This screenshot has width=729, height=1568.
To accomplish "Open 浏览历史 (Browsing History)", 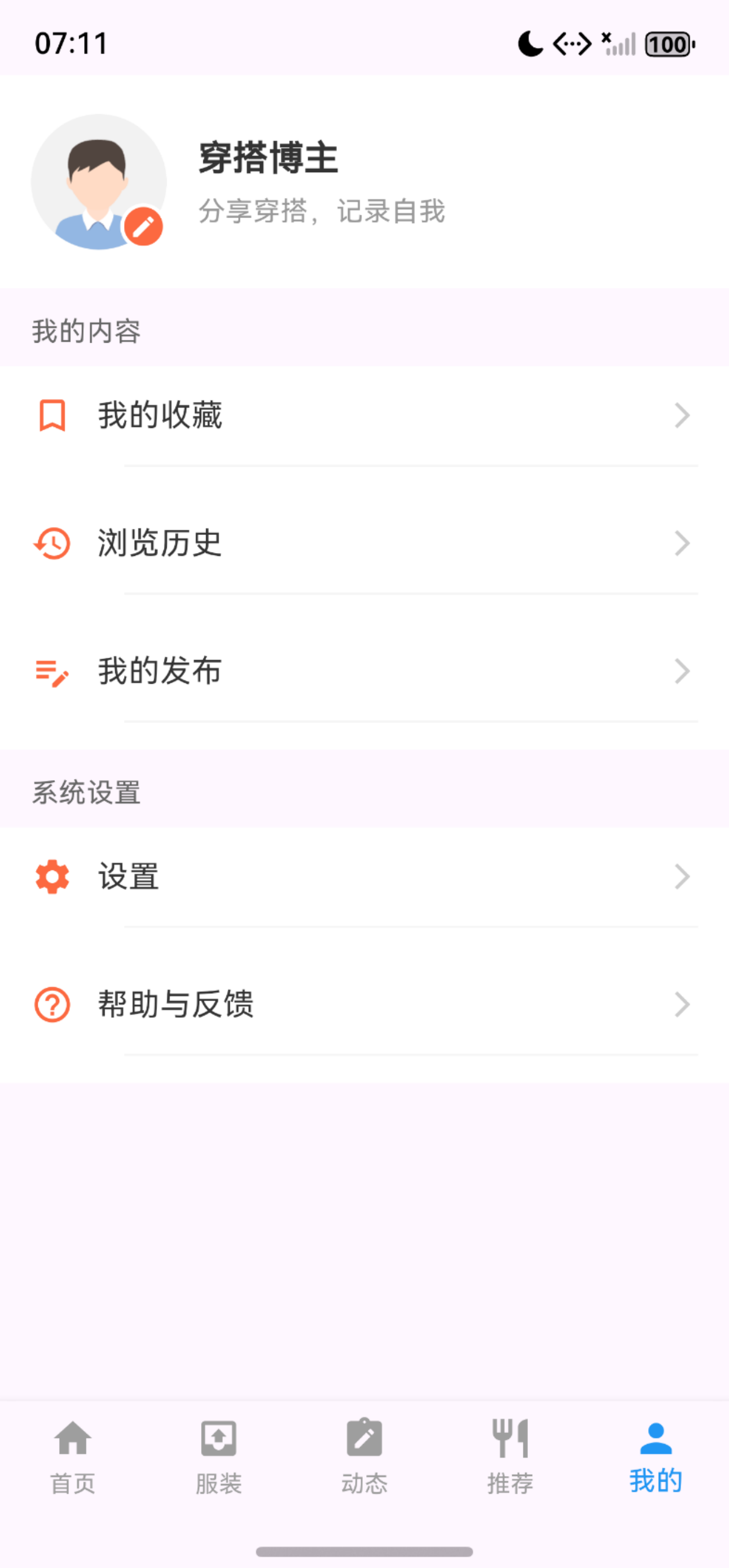I will point(364,543).
